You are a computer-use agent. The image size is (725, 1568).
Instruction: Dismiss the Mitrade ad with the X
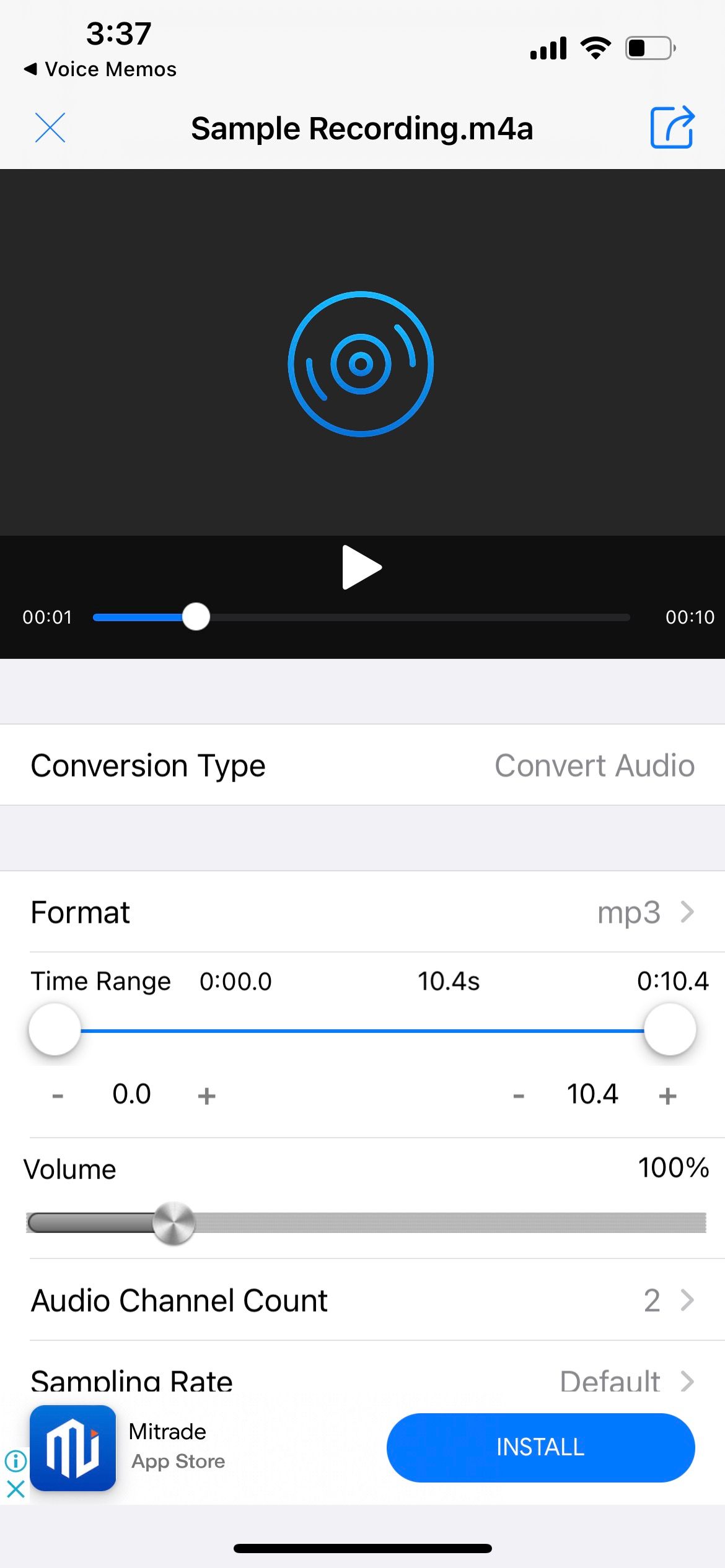(x=15, y=1489)
